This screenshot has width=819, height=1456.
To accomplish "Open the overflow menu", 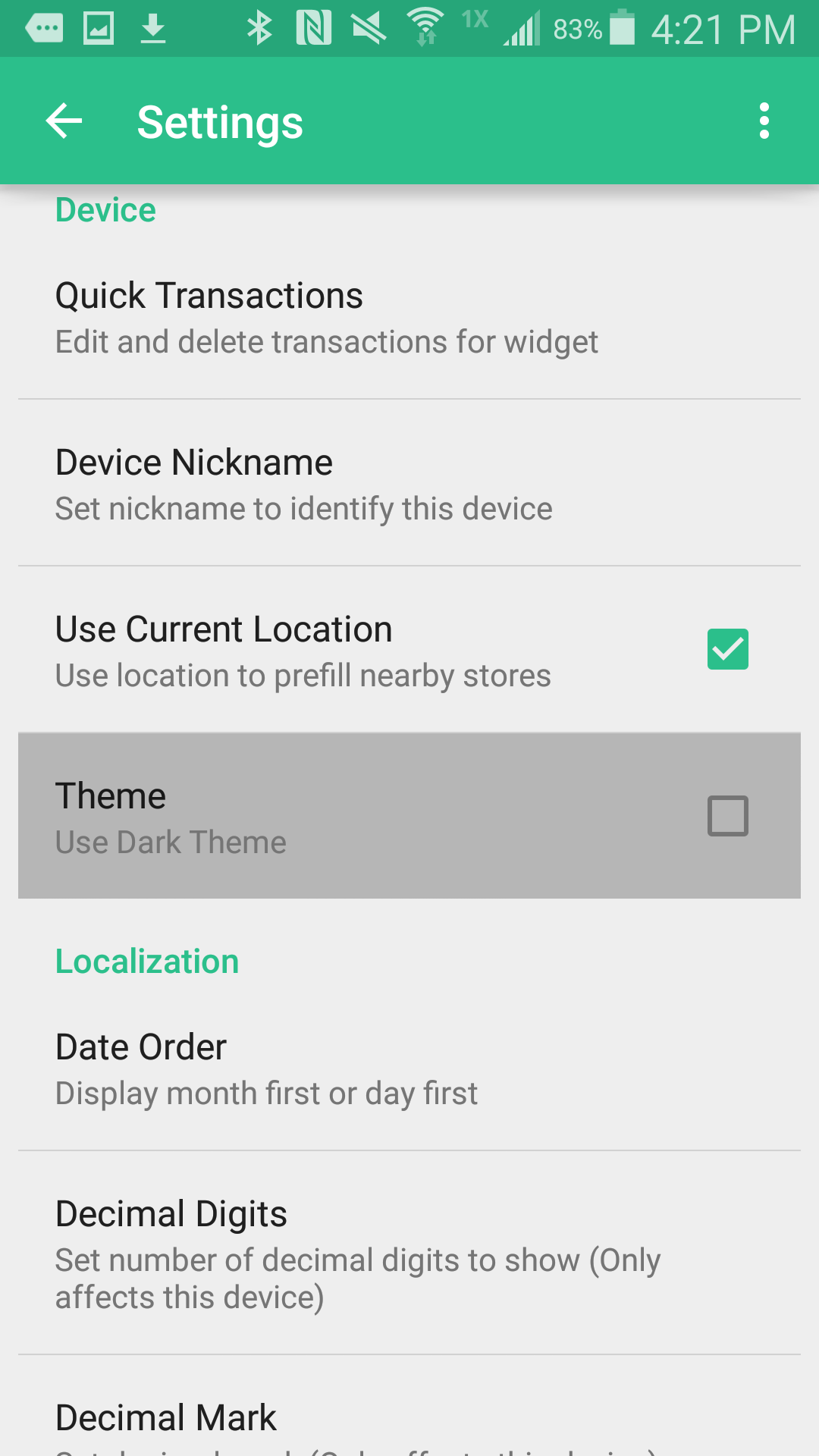I will click(x=764, y=121).
